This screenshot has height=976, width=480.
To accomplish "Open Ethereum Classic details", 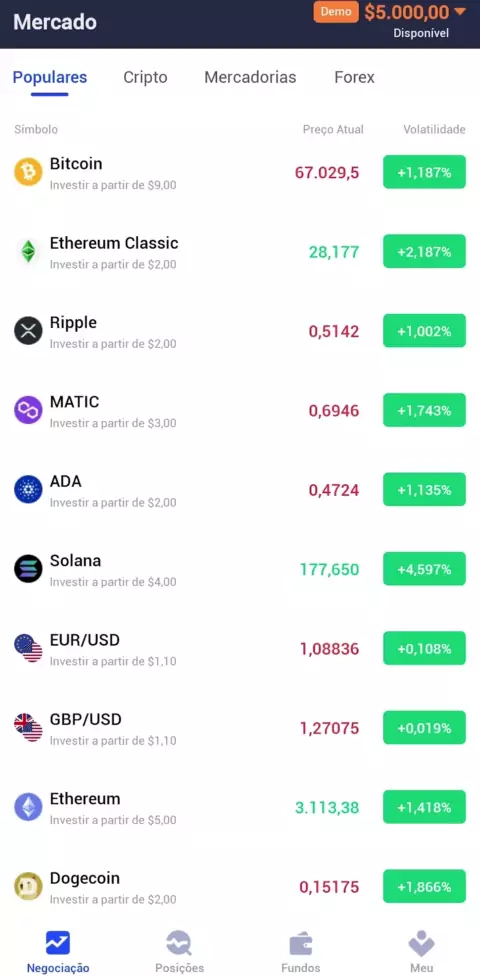I will (x=240, y=251).
